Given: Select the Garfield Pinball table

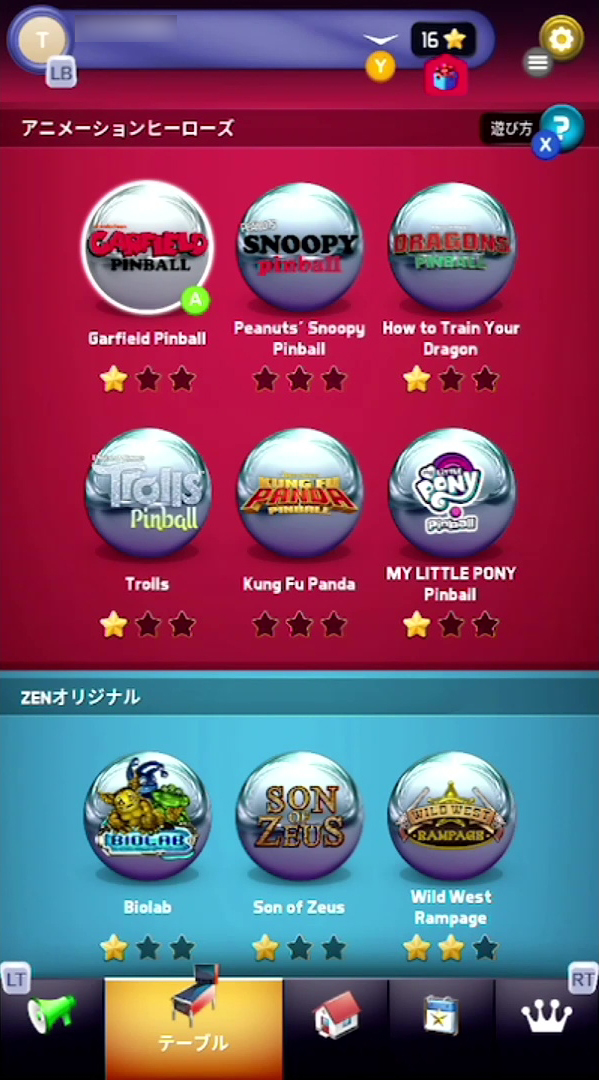Looking at the screenshot, I should [147, 247].
